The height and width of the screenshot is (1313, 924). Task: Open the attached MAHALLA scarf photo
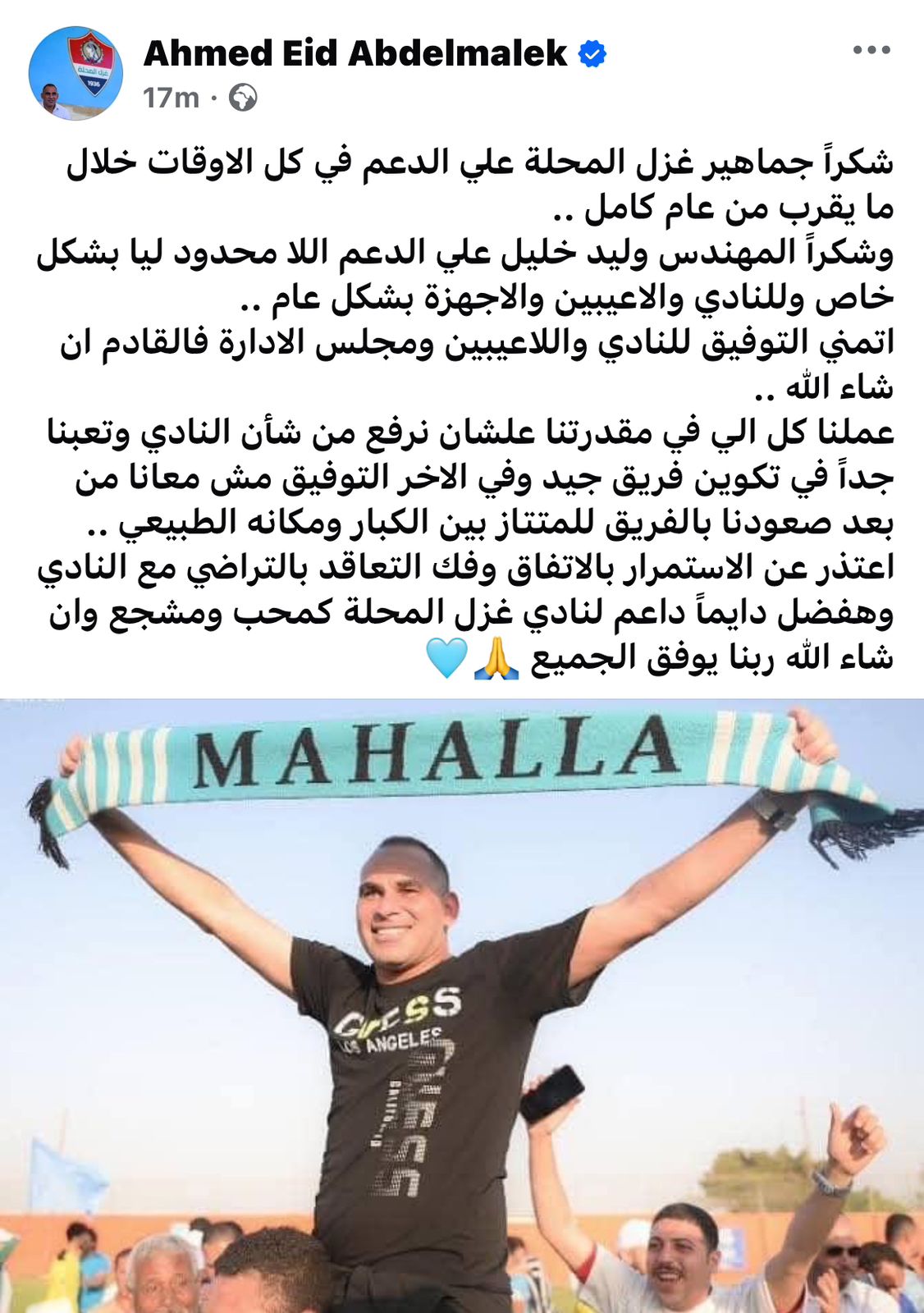point(462,1005)
